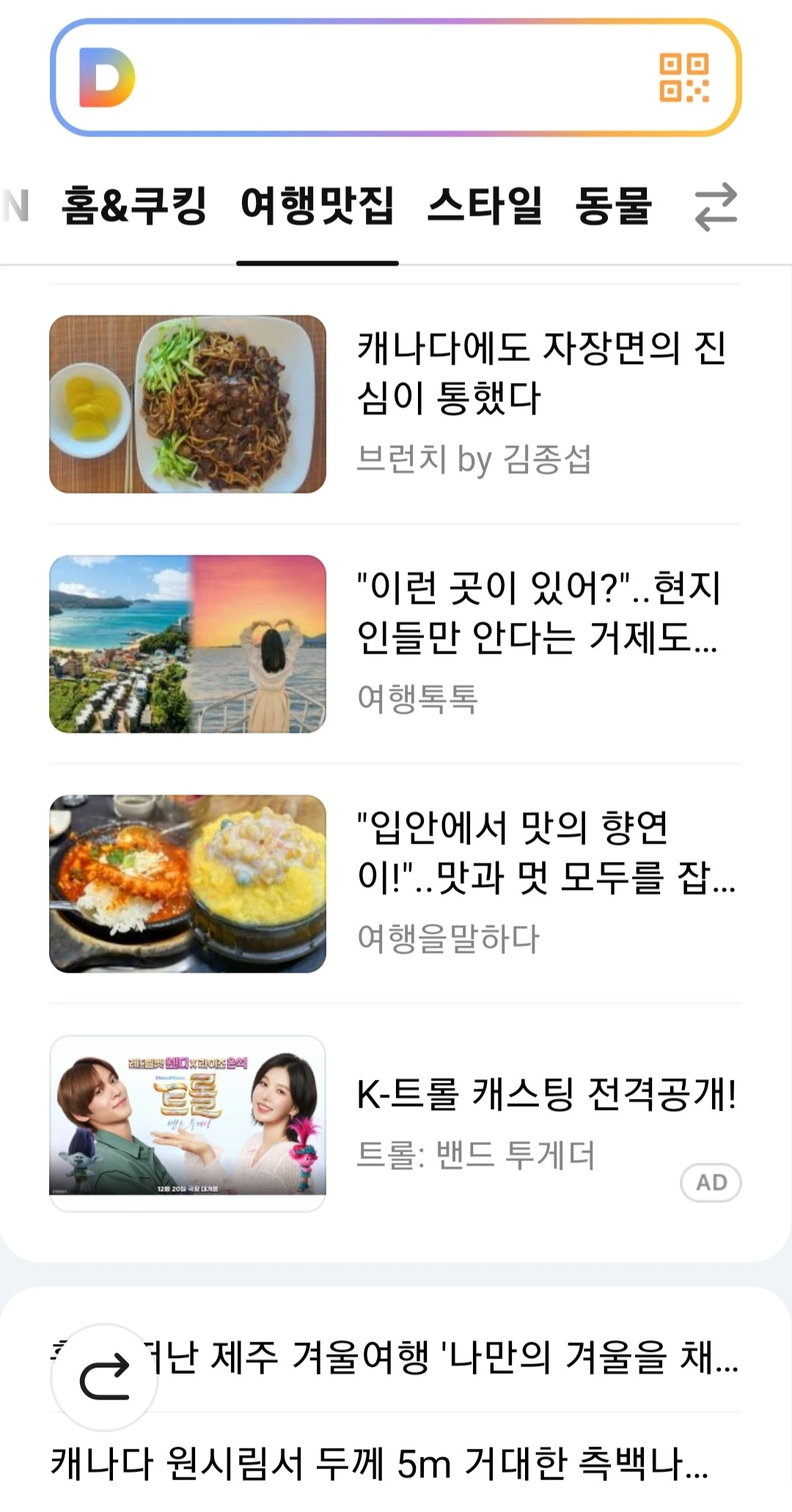Read the 거제도 article from 여행톡톡
Image resolution: width=792 pixels, height=1512 pixels.
click(x=395, y=643)
